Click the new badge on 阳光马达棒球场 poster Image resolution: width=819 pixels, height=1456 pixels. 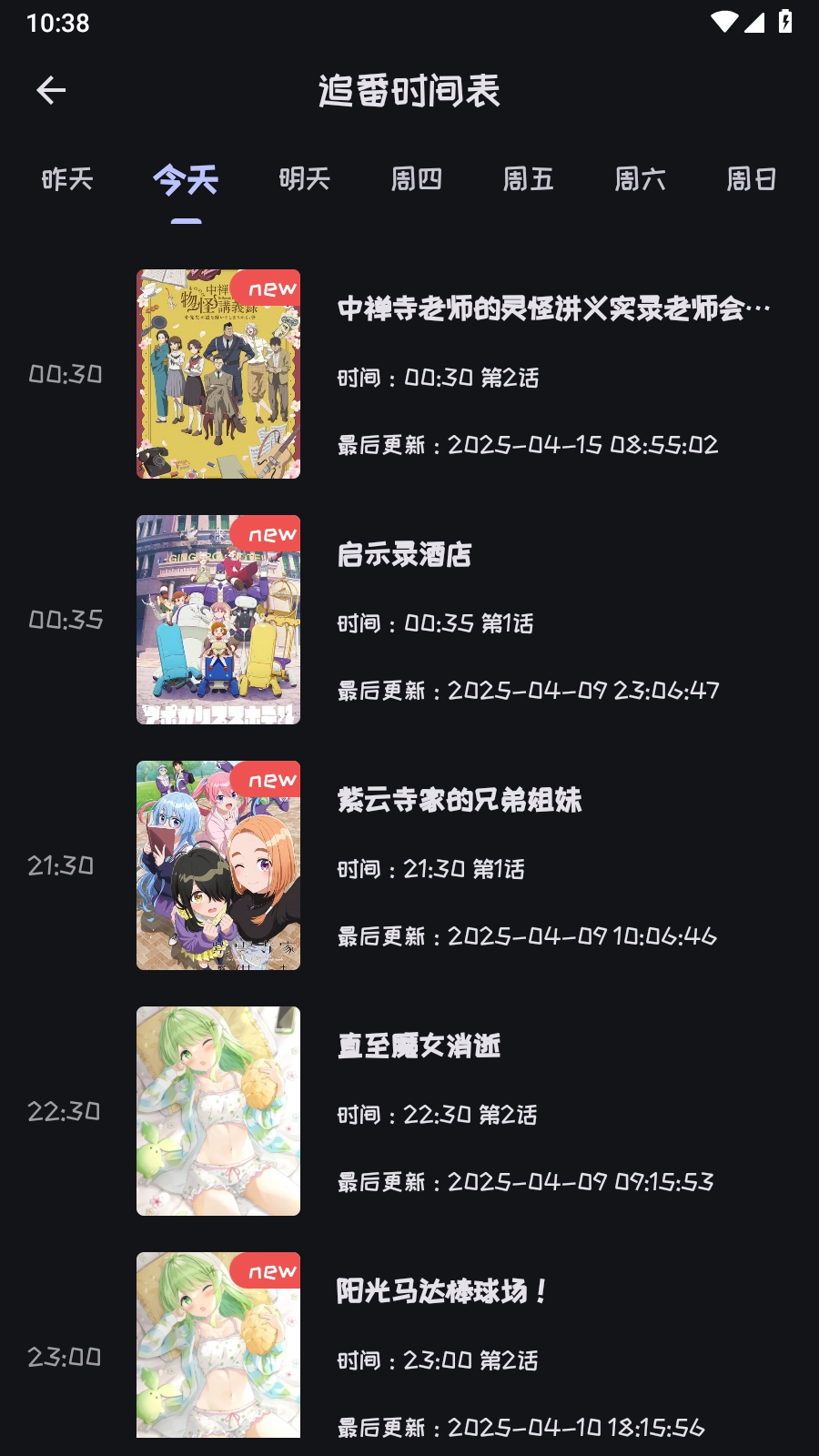point(270,1271)
